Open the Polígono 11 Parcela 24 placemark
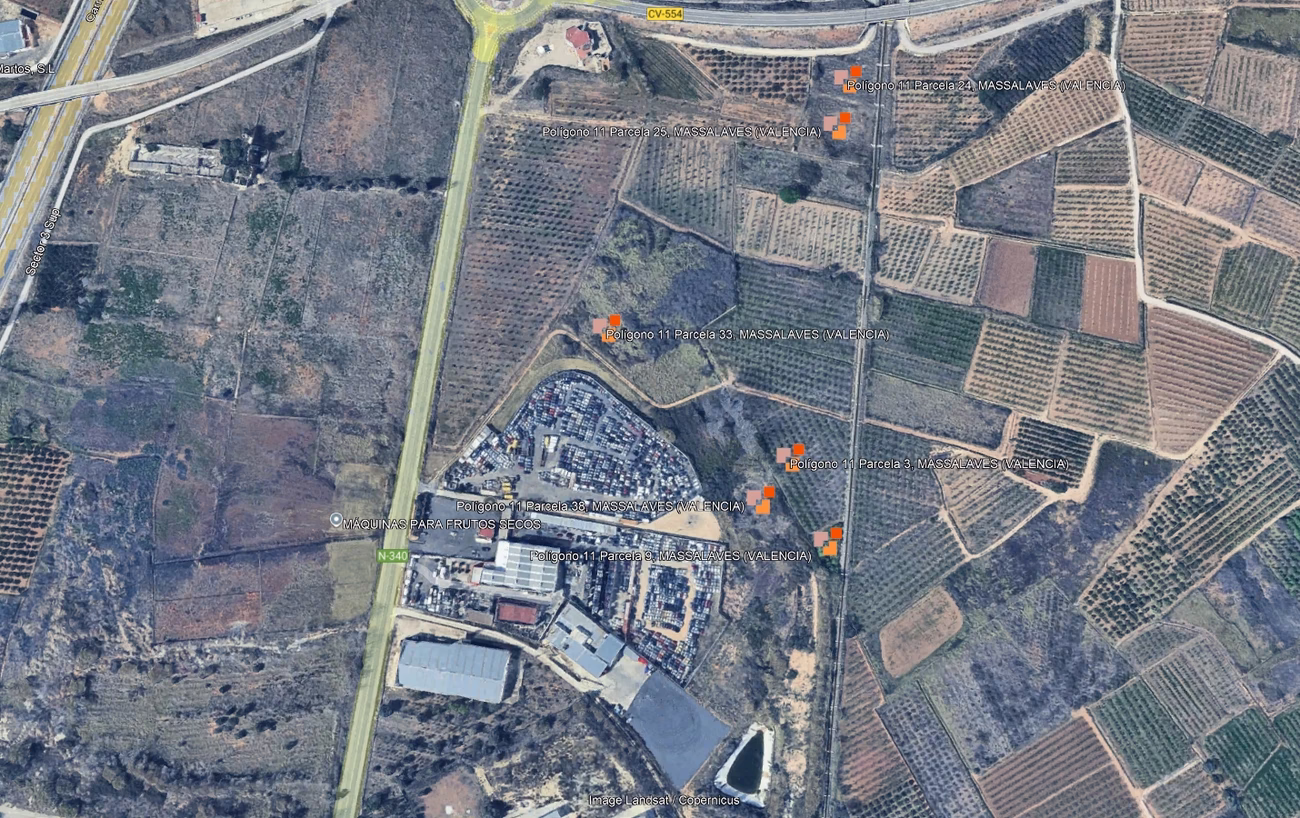Screen dimensions: 1300x818 (847, 75)
